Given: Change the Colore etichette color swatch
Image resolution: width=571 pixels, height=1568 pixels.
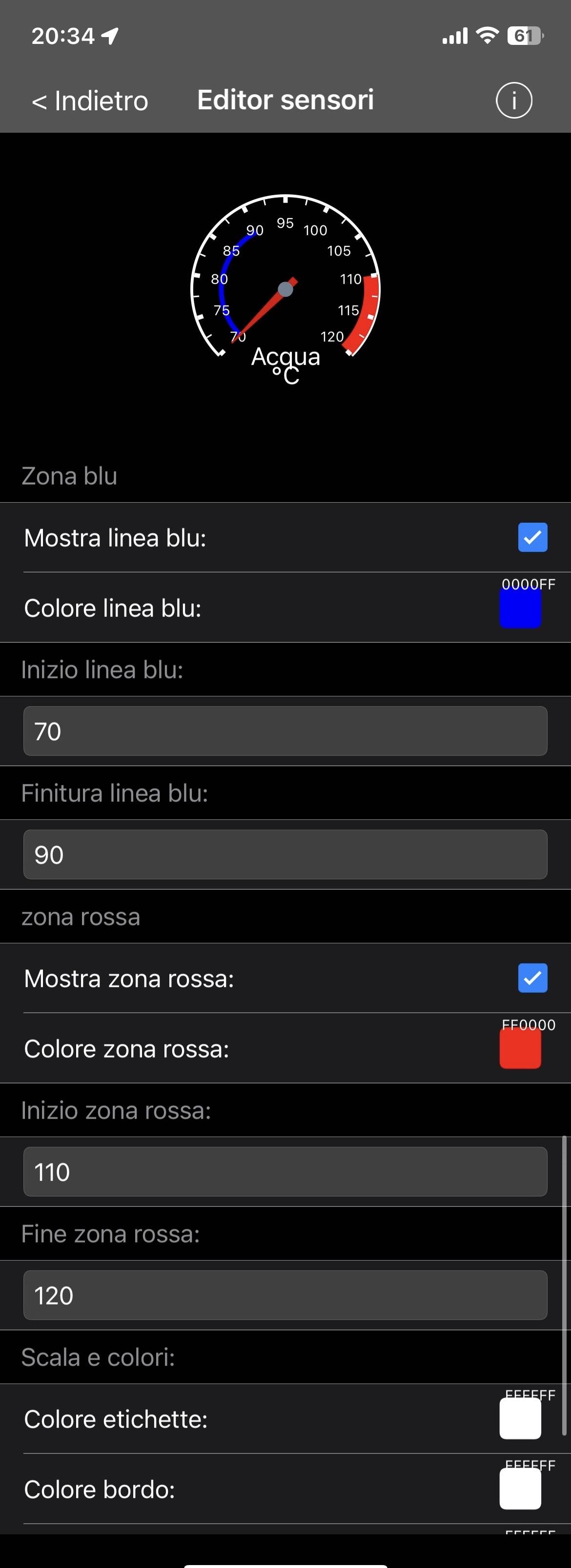Looking at the screenshot, I should click(520, 1418).
